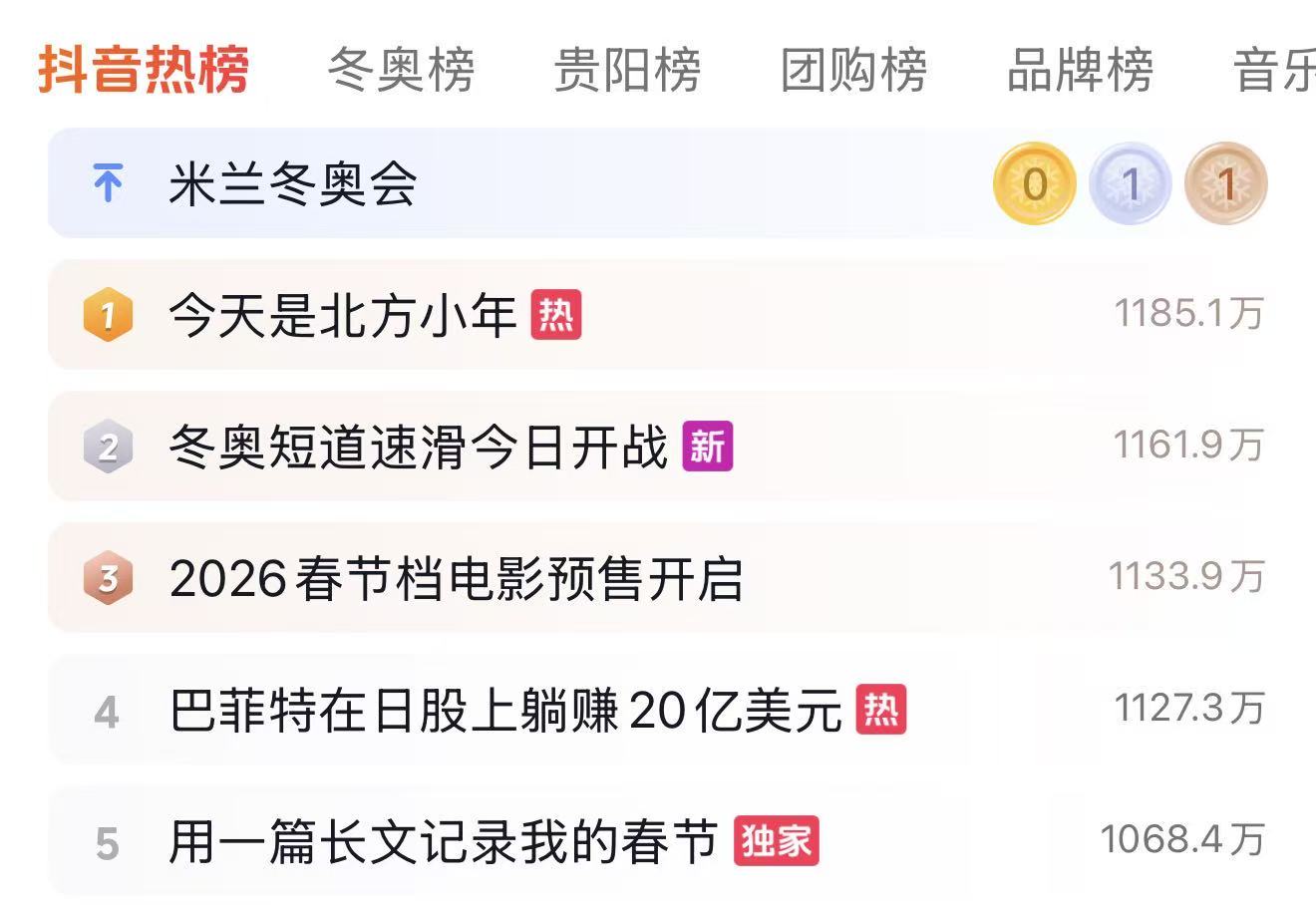This screenshot has height=905, width=1316.
Task: Open 巴菲特在日股上躺赚20亿美元 topic
Action: tap(505, 711)
